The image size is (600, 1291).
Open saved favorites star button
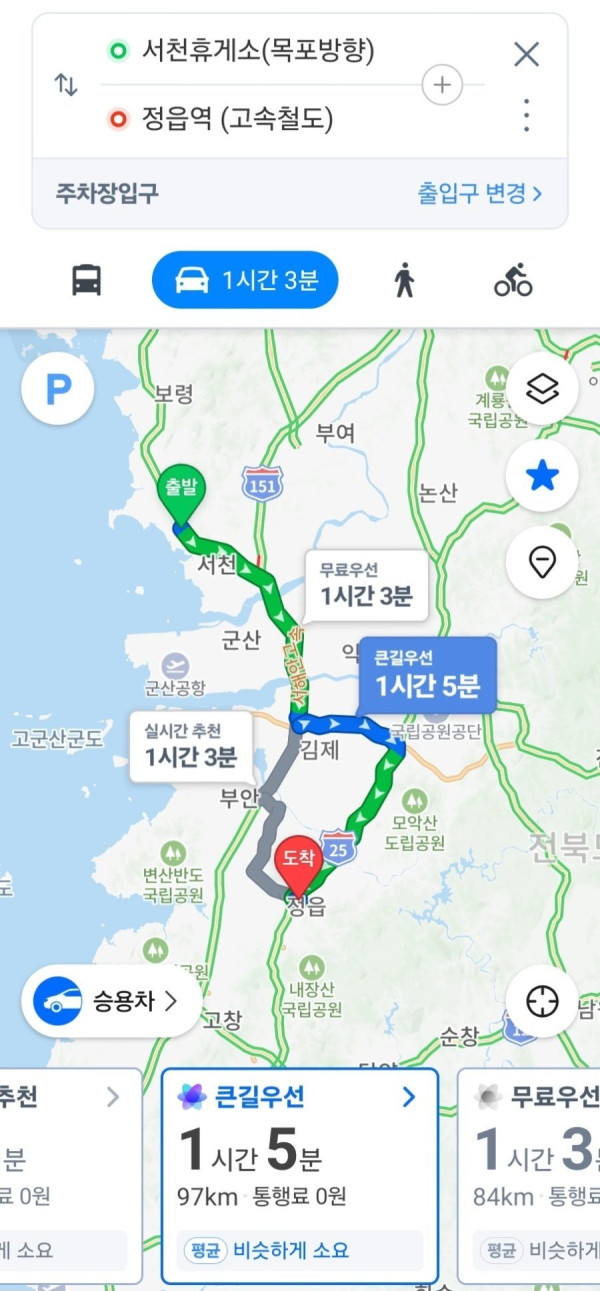(542, 477)
